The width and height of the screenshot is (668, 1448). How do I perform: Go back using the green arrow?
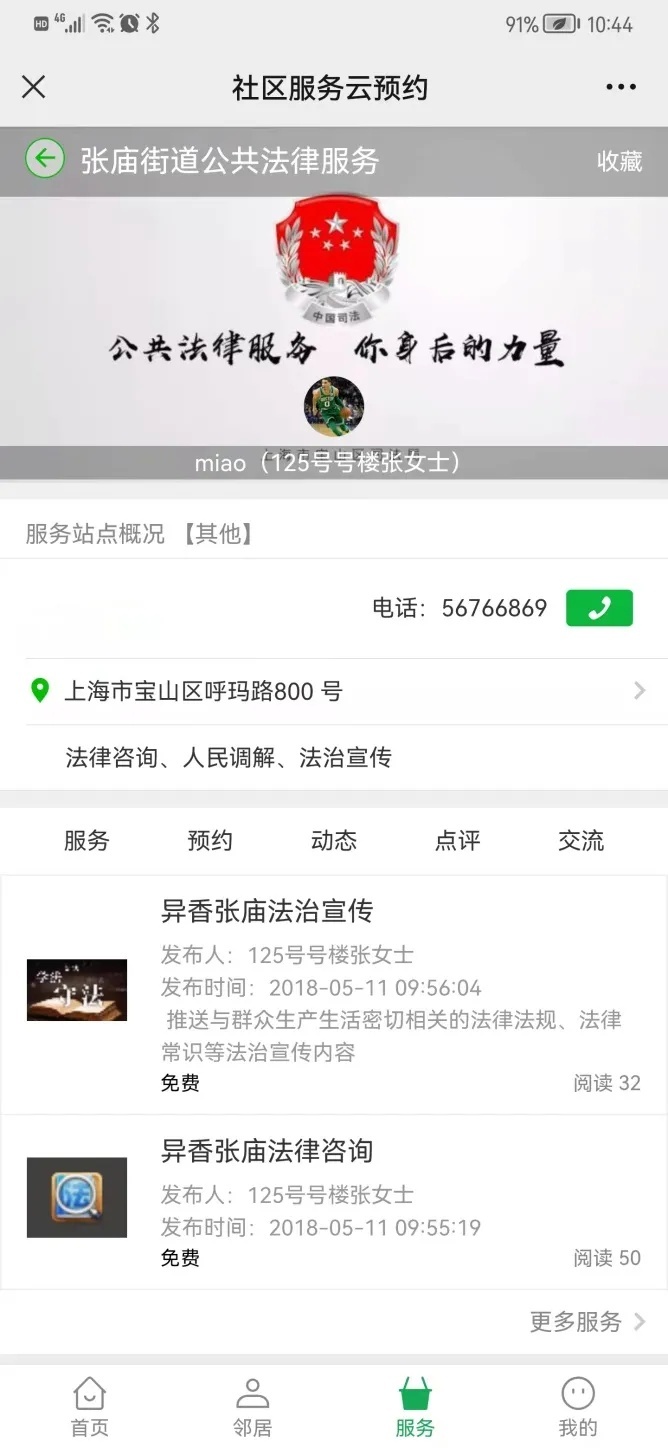(45, 159)
